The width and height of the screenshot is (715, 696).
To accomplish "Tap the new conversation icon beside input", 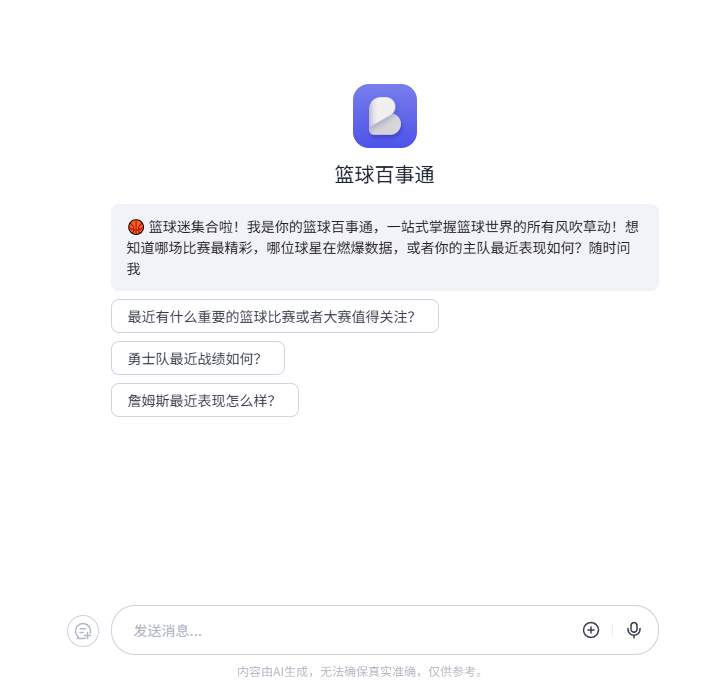I will point(83,631).
